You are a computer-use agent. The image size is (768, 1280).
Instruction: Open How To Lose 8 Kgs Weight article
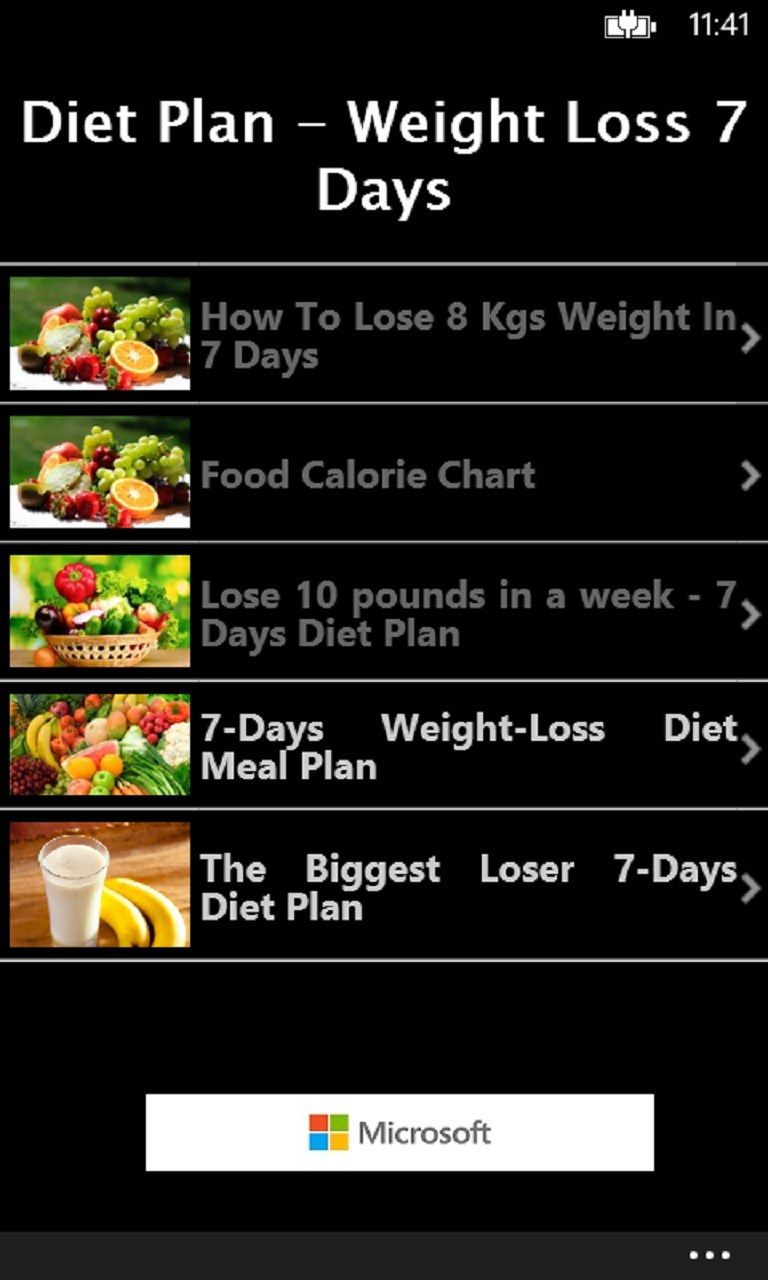[468, 336]
